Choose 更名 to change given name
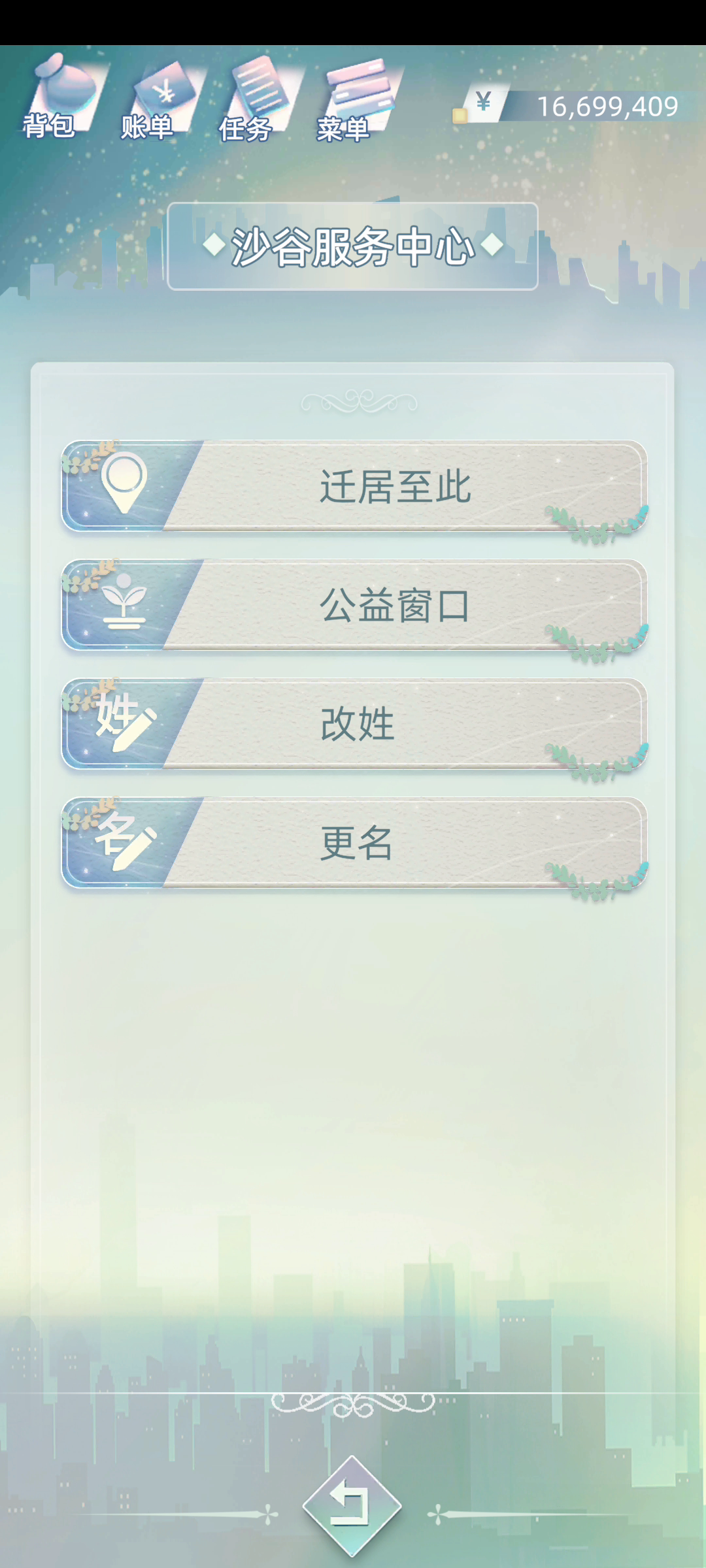The height and width of the screenshot is (1568, 706). (x=354, y=843)
